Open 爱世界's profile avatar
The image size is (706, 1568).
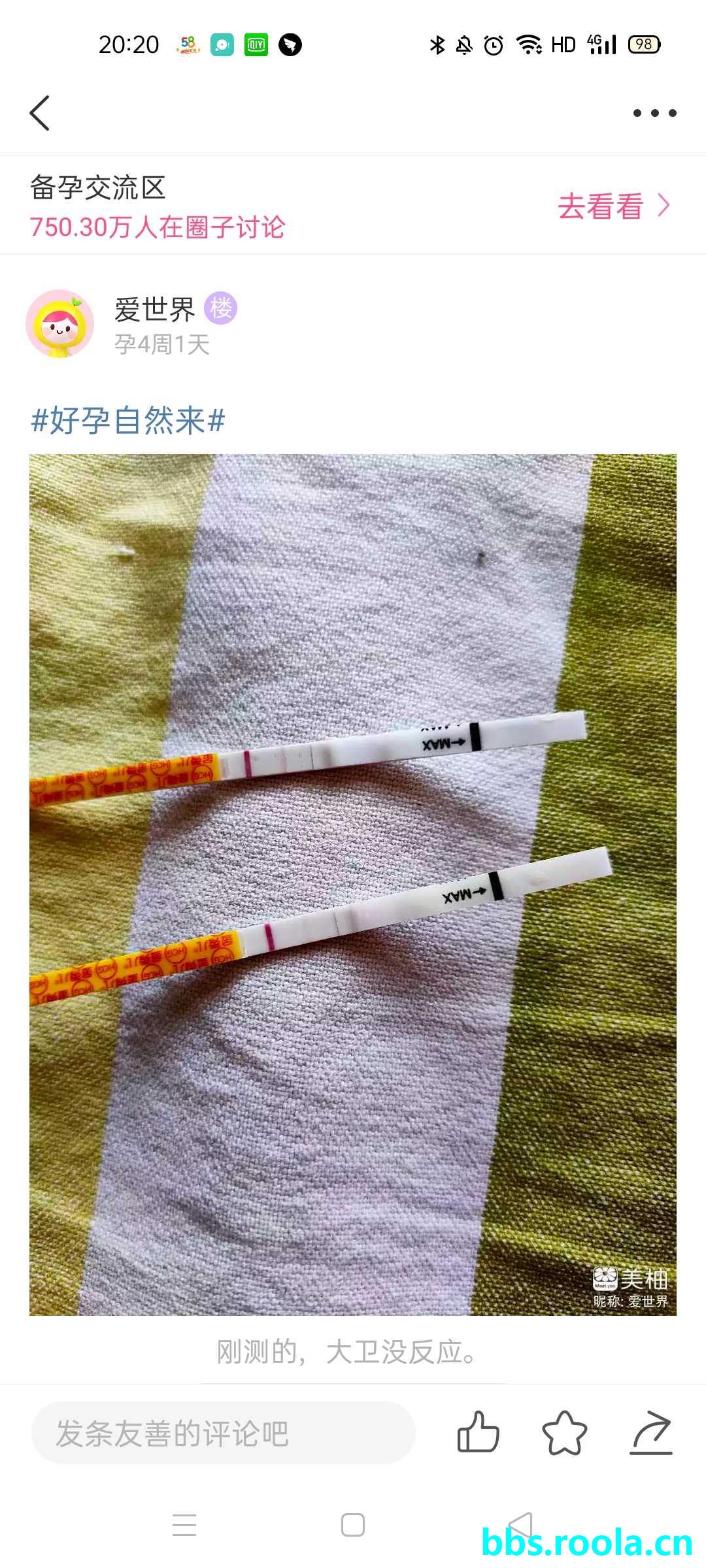(59, 323)
